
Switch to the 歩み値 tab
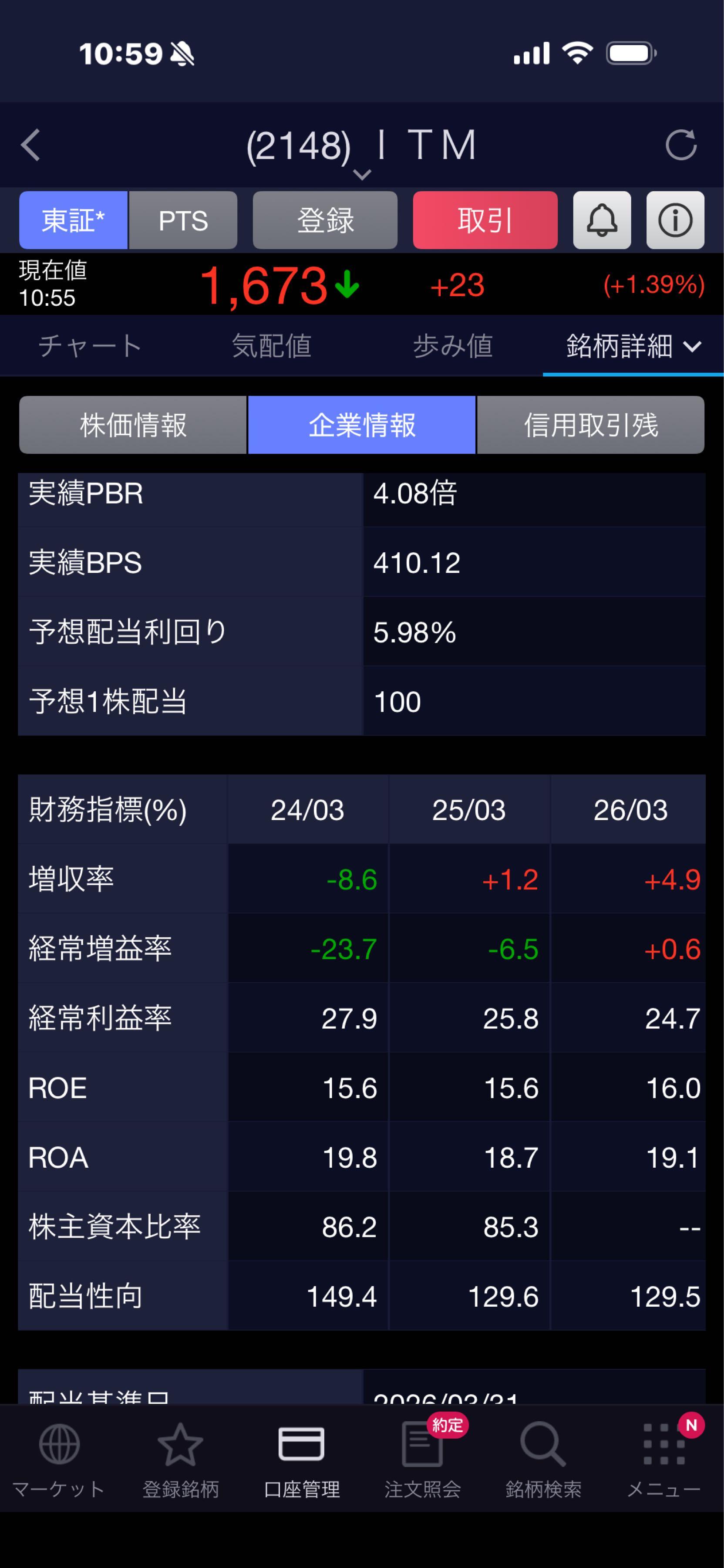pyautogui.click(x=453, y=346)
